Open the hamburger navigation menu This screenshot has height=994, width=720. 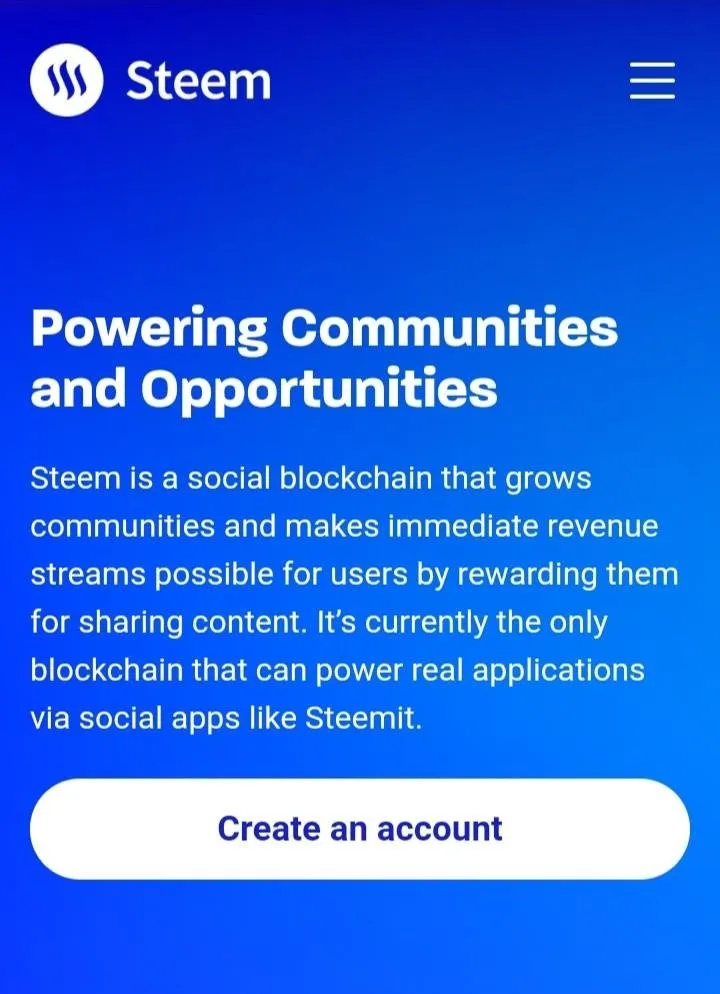[652, 80]
